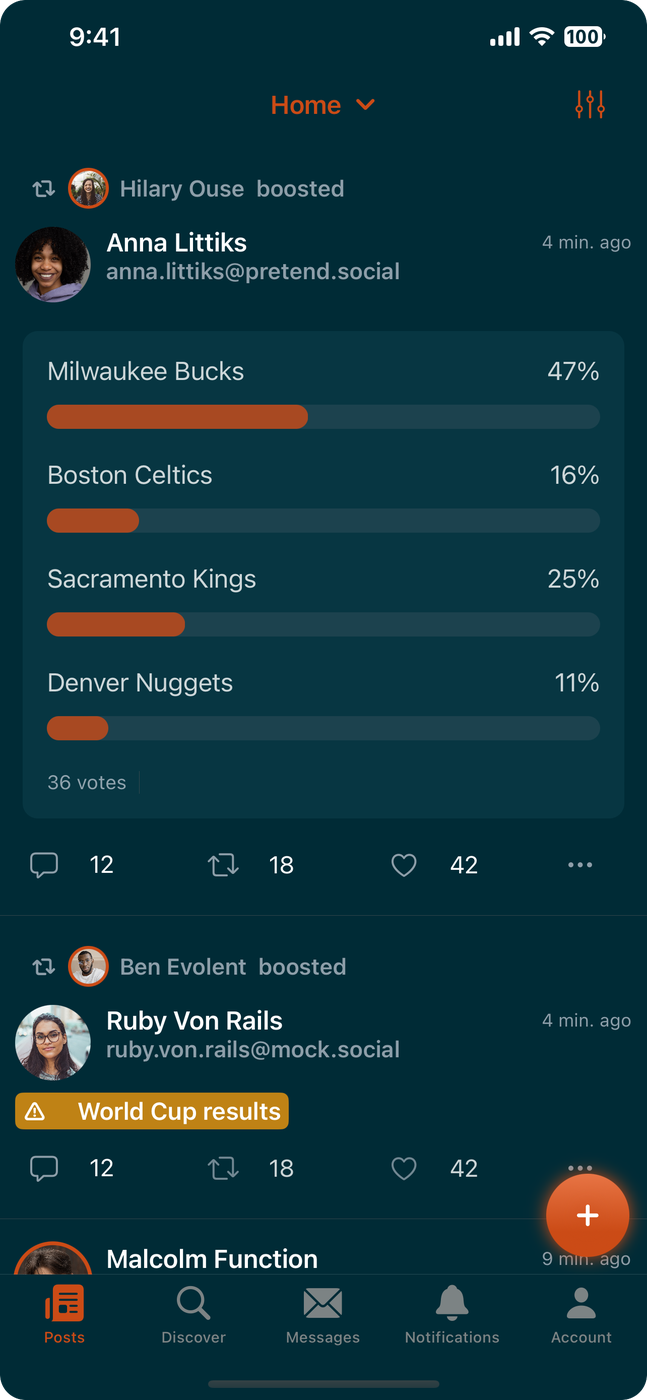Viewport: 647px width, 1400px height.
Task: Open the timeline filter settings icon
Action: point(590,104)
